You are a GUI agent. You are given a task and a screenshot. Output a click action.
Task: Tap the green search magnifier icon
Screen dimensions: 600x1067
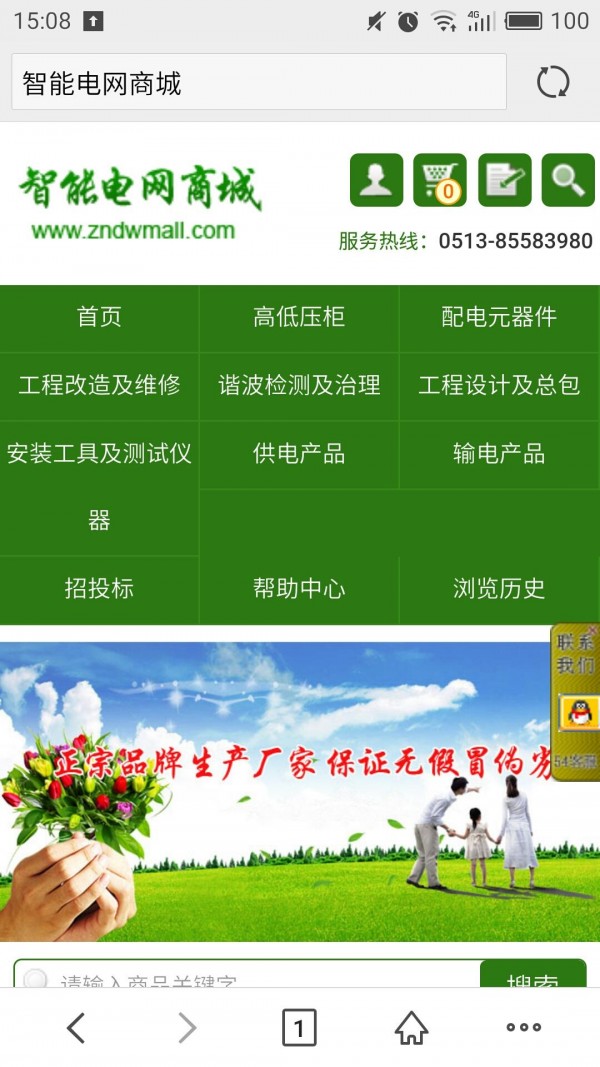coord(568,180)
